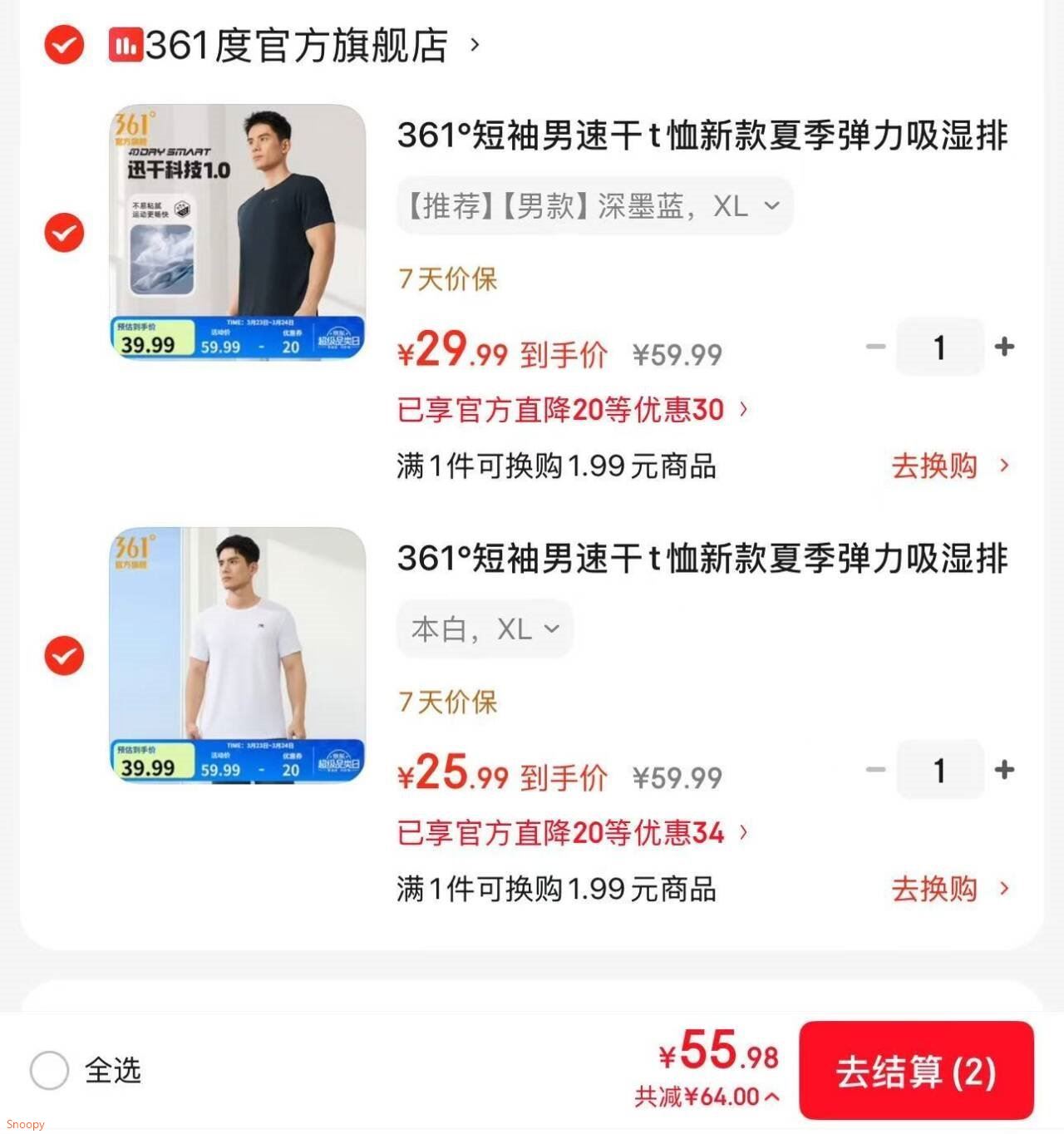This screenshot has height=1134, width=1064.
Task: Open the 361度官方旗舰店 store page
Action: pos(297,45)
